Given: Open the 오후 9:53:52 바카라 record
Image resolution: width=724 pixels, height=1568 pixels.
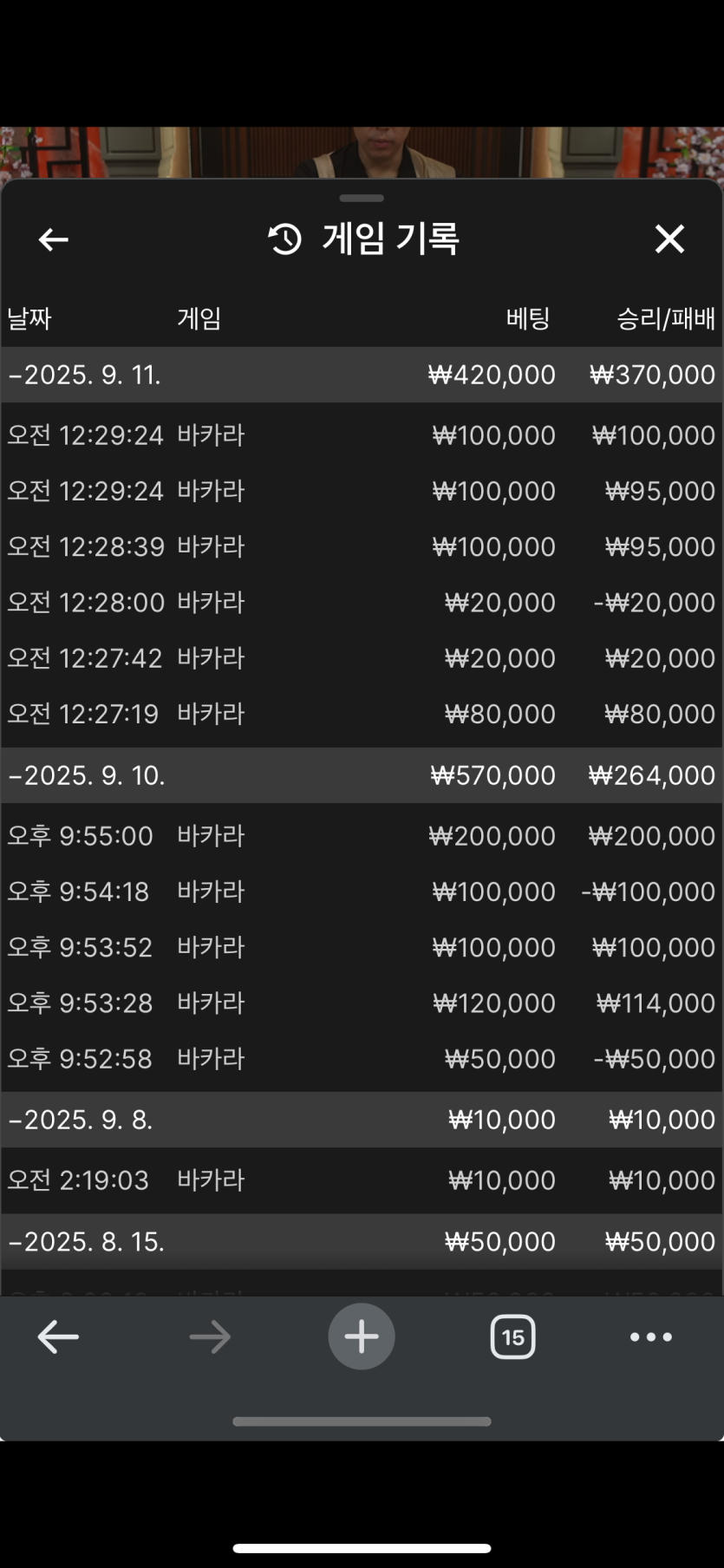Looking at the screenshot, I should 361,947.
